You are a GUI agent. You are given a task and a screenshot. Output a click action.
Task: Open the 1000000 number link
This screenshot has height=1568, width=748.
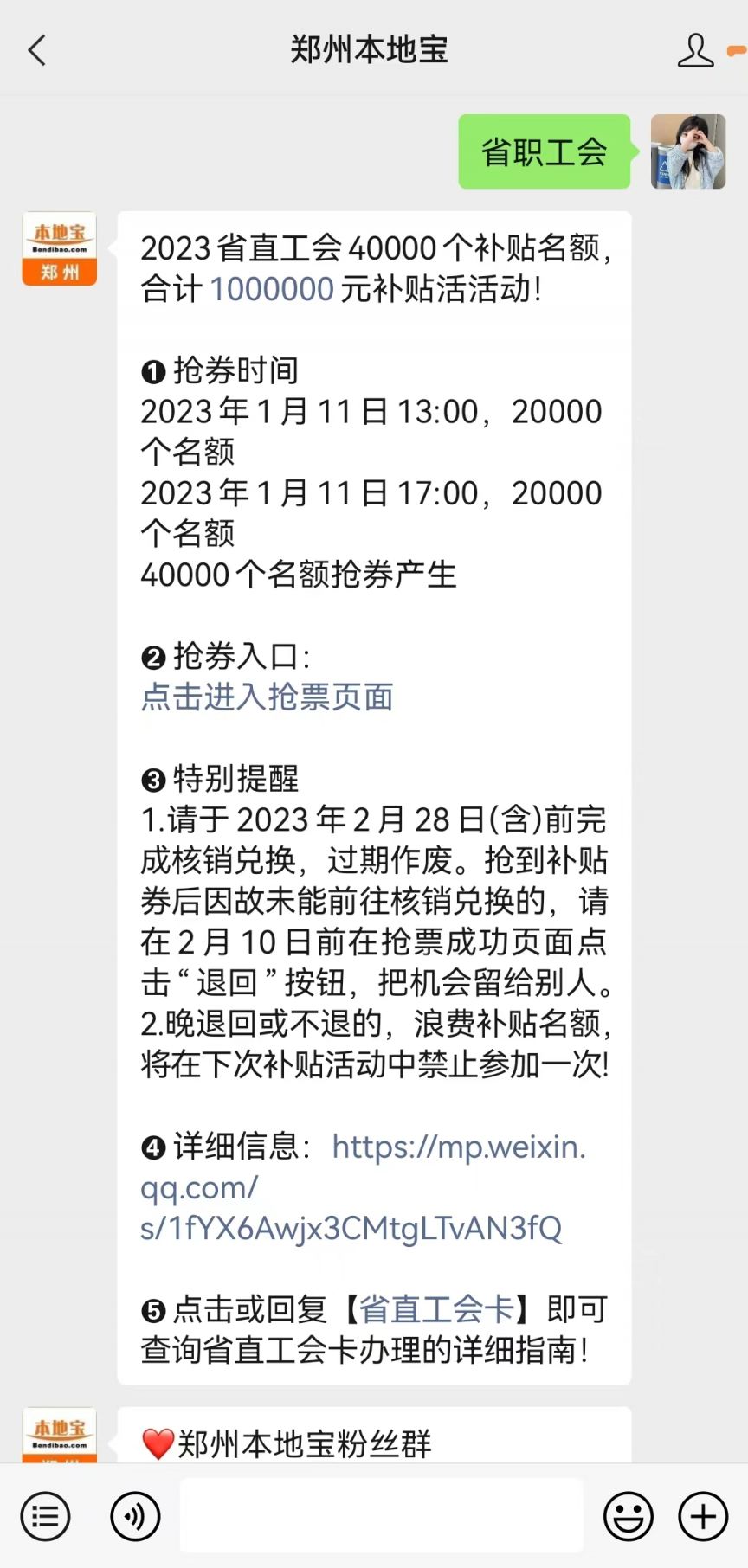(272, 289)
